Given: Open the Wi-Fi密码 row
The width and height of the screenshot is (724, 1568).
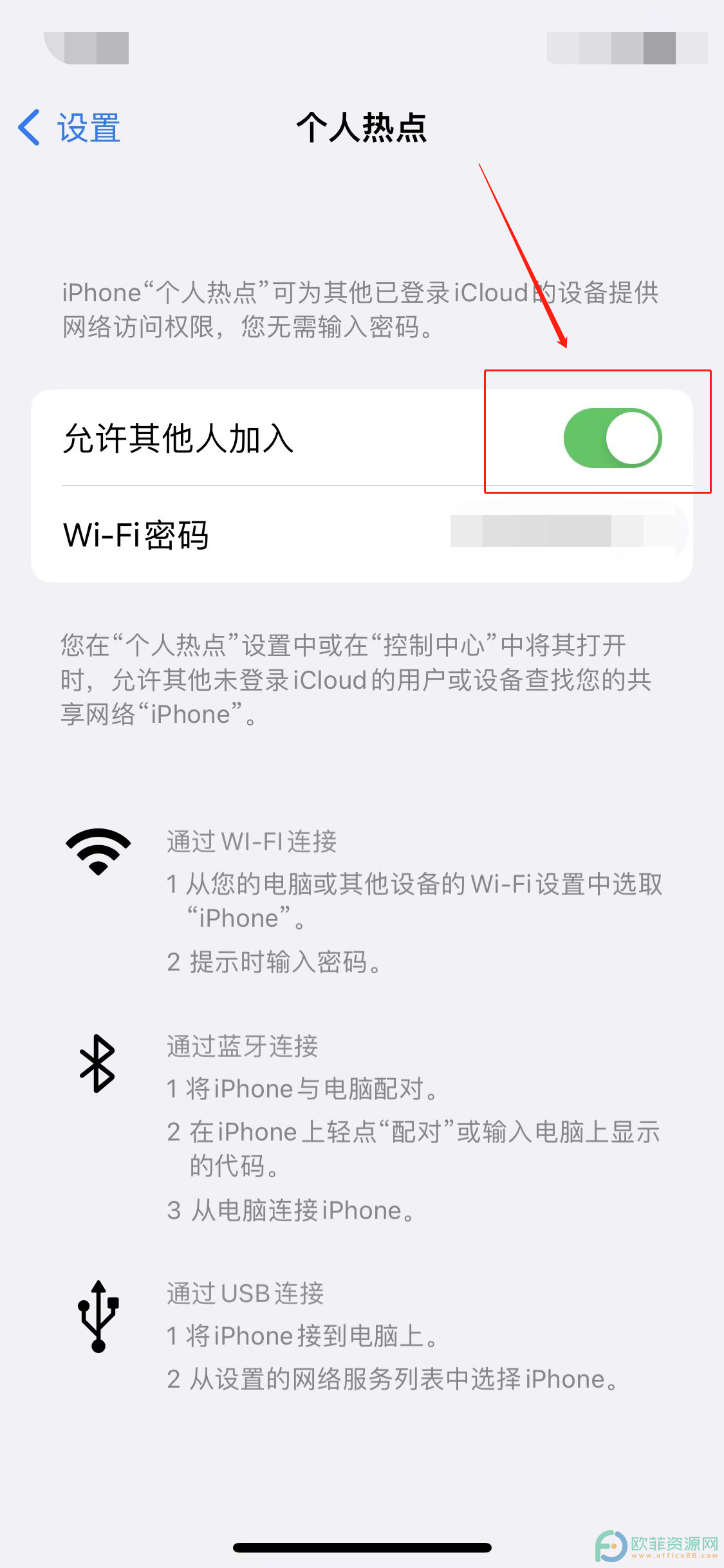Looking at the screenshot, I should [x=362, y=534].
